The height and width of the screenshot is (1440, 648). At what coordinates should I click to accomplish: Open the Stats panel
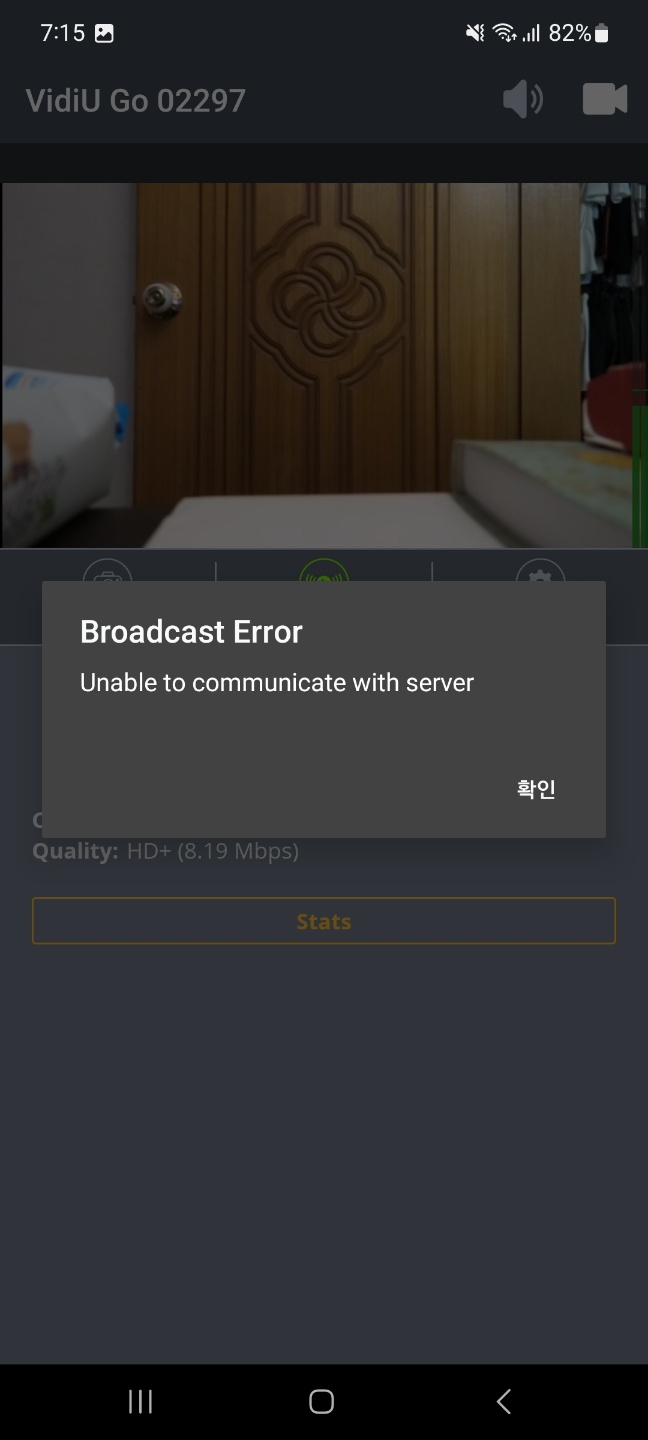[323, 921]
